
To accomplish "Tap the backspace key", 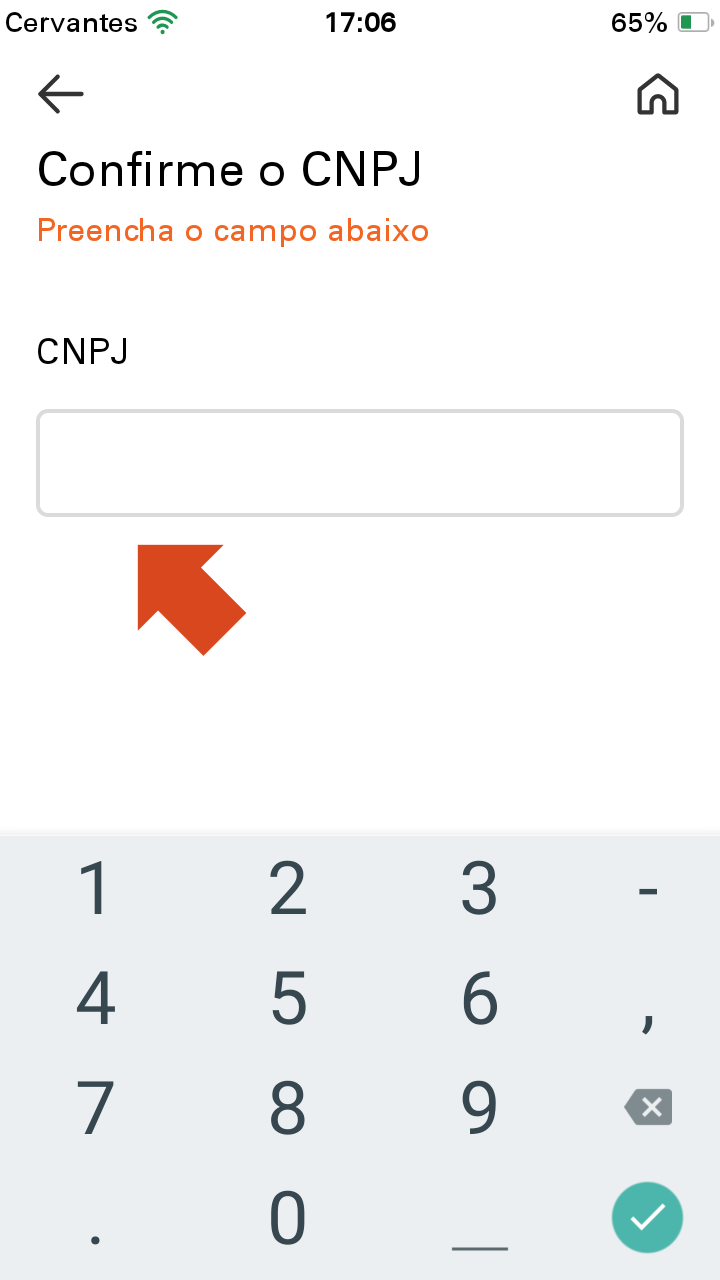I will coord(648,1107).
